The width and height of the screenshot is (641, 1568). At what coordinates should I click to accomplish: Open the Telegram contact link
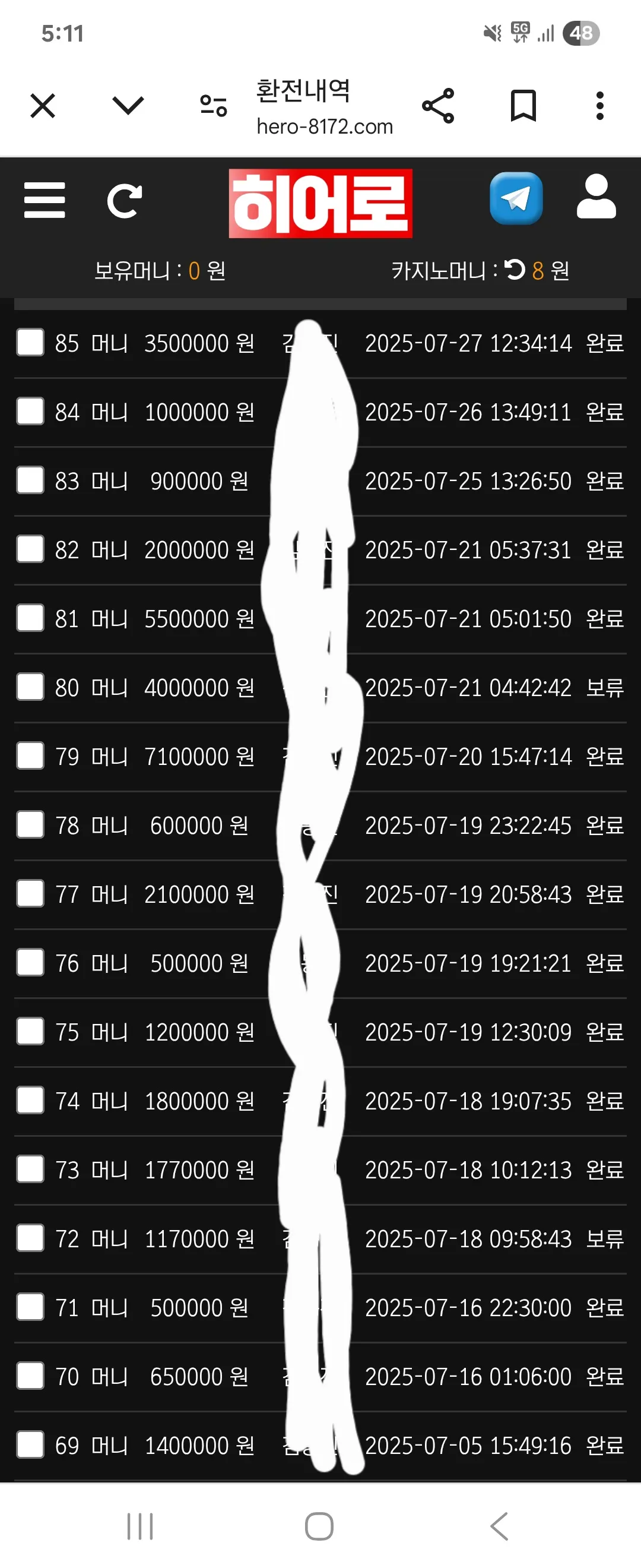point(516,198)
